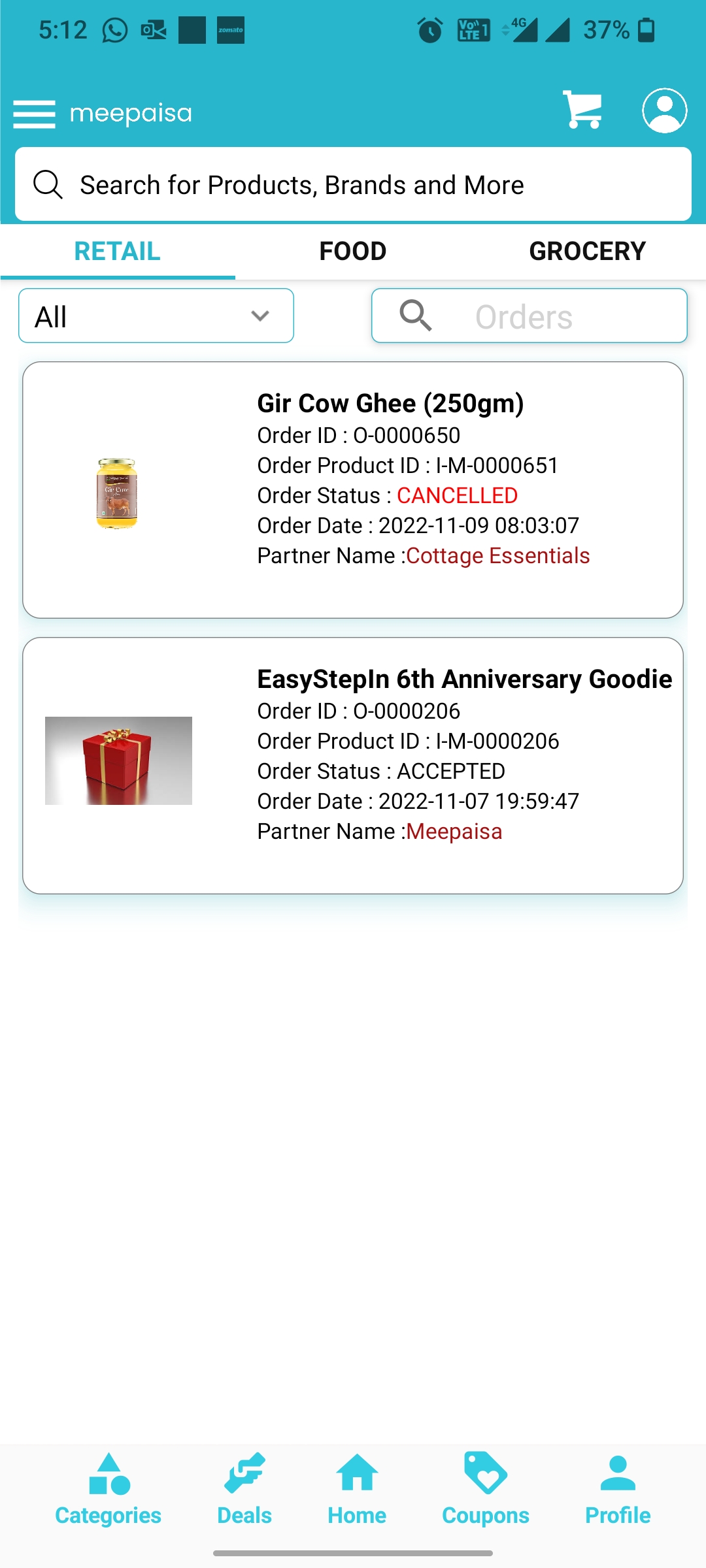Viewport: 706px width, 1568px height.
Task: Tap the Products and Brands search box
Action: click(x=353, y=184)
